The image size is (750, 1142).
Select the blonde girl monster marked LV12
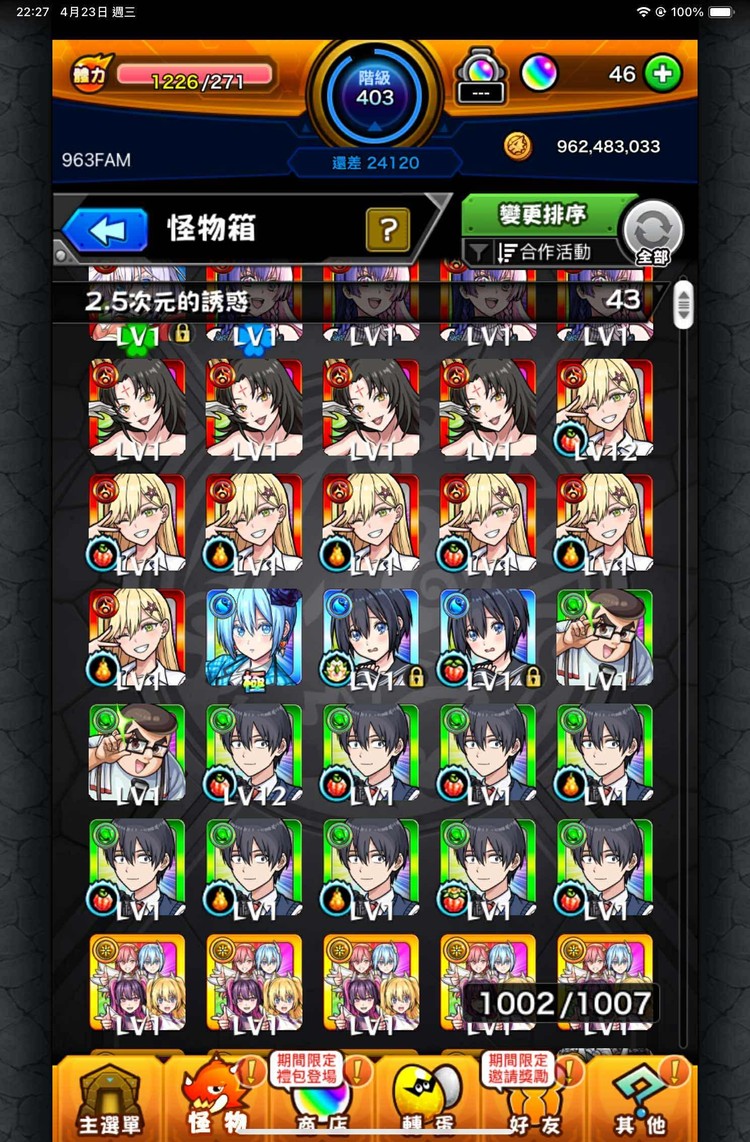coord(604,409)
